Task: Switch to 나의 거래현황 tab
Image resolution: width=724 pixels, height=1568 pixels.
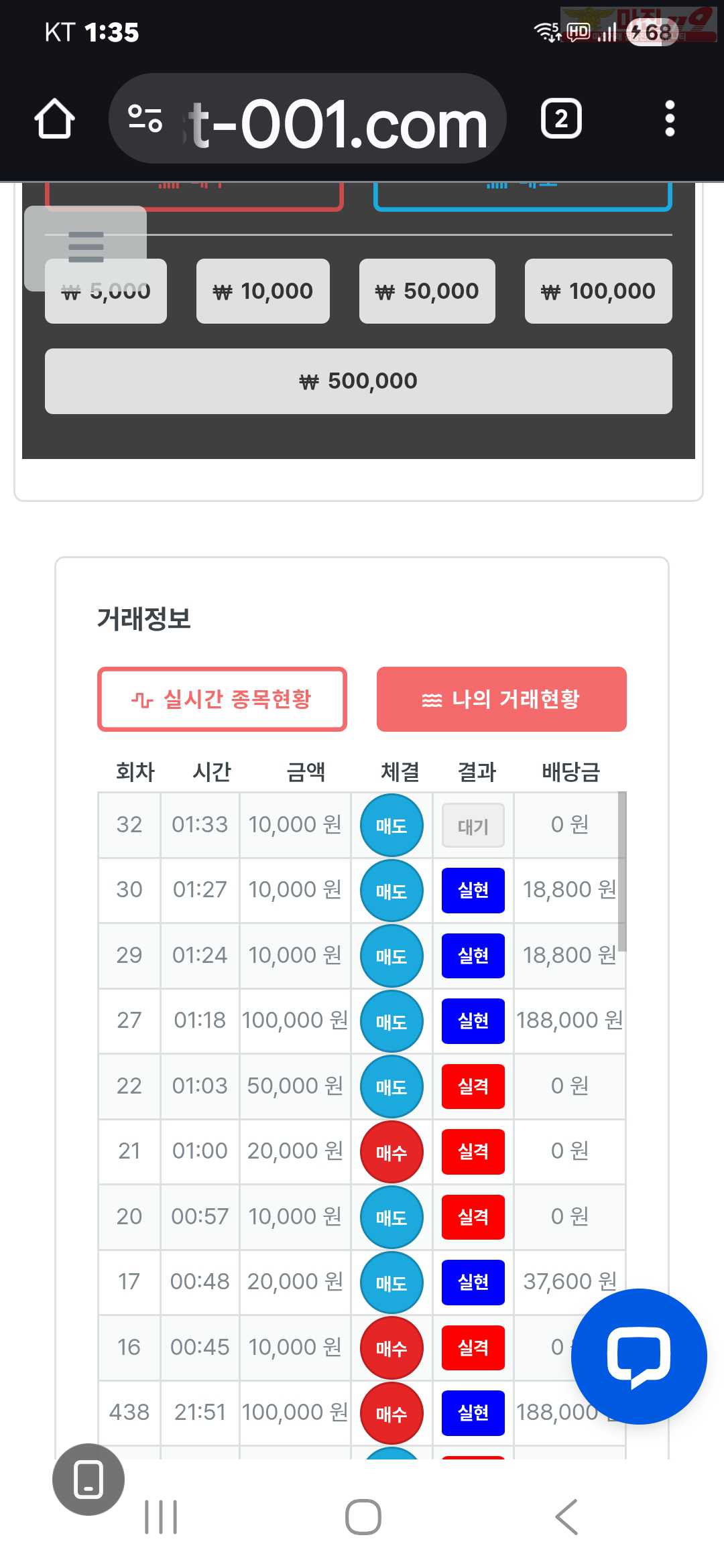Action: tap(501, 700)
